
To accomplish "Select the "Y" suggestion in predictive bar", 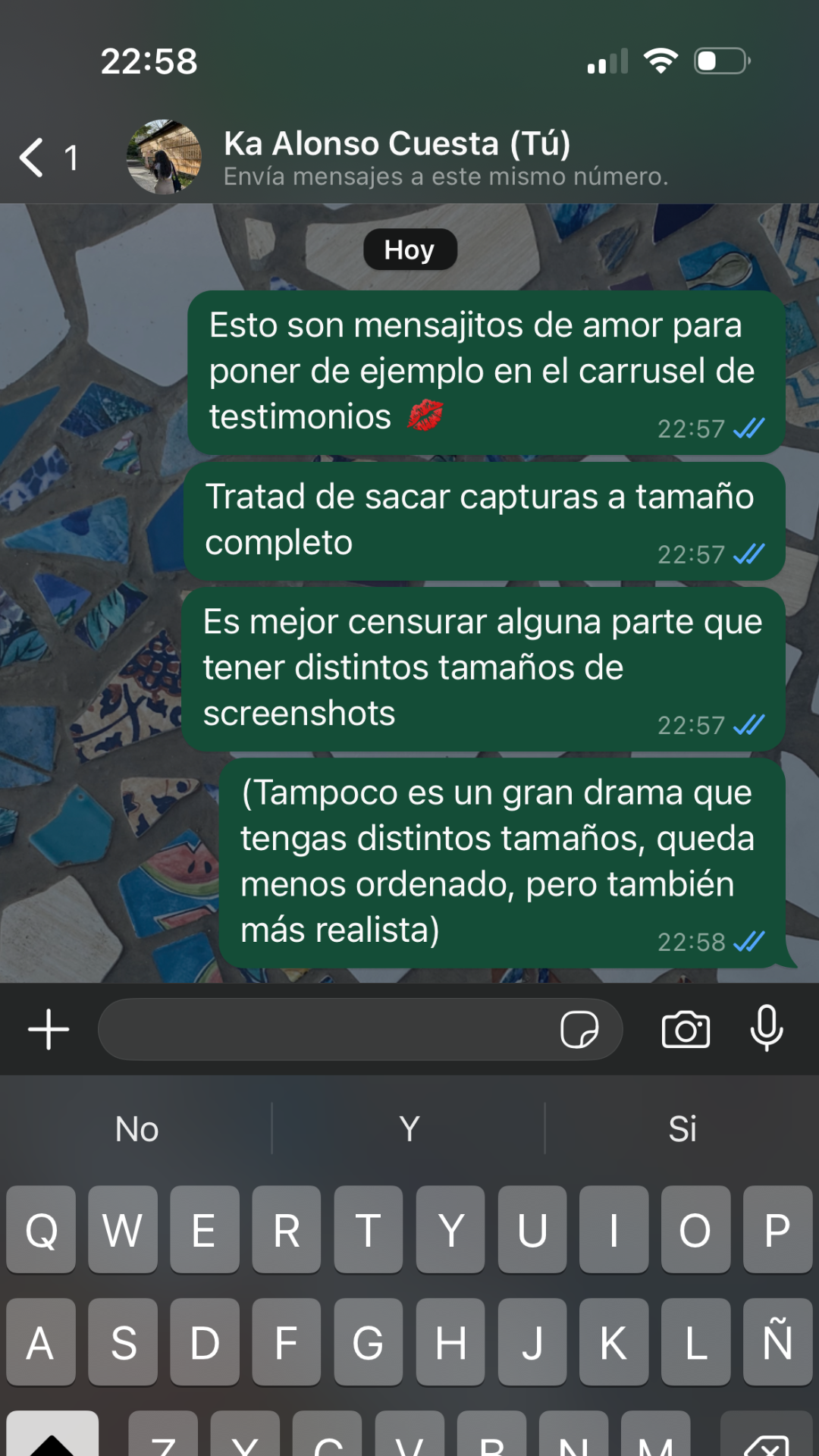I will [x=409, y=1129].
